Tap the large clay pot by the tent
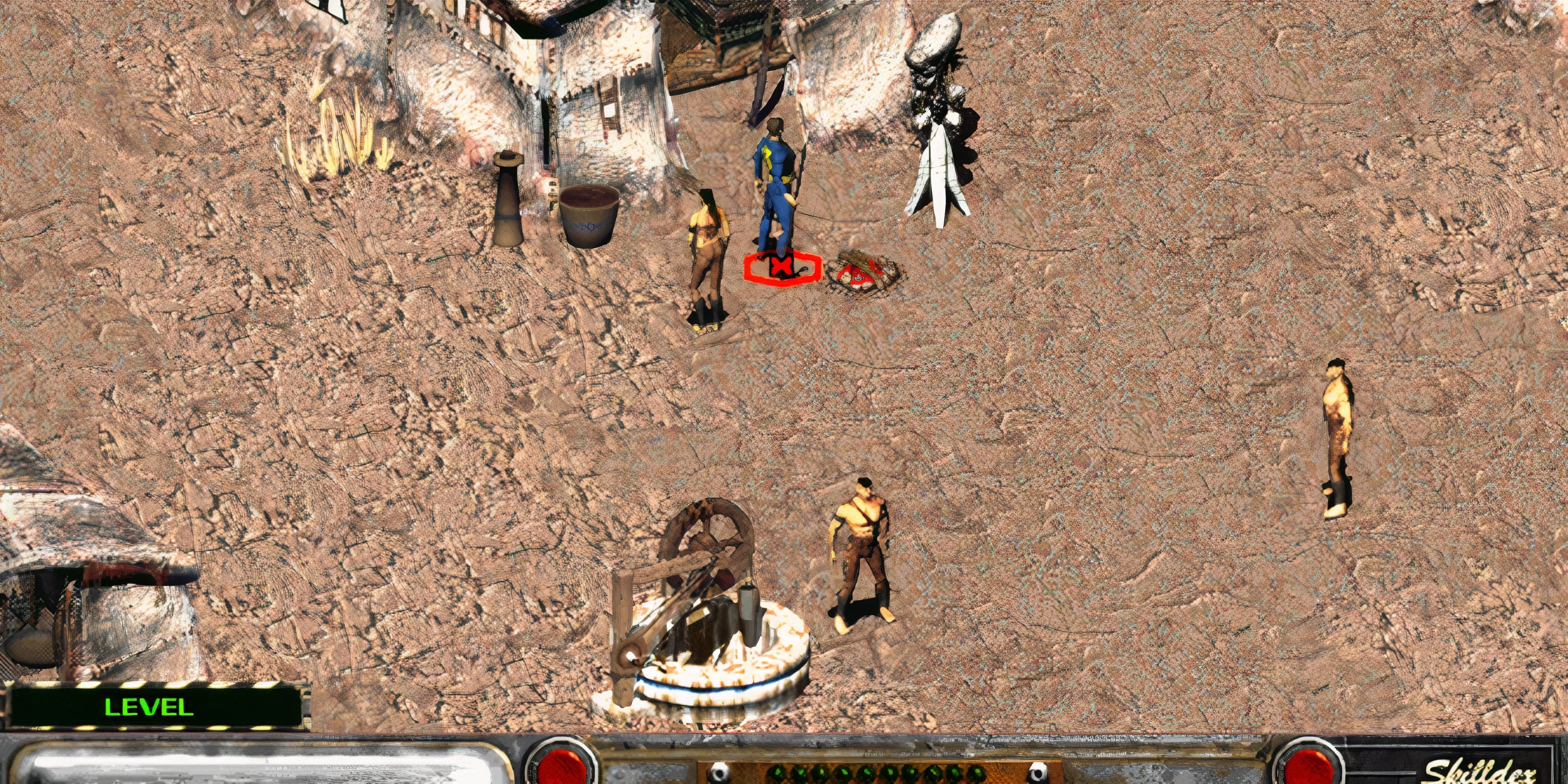1568x784 pixels. (587, 216)
